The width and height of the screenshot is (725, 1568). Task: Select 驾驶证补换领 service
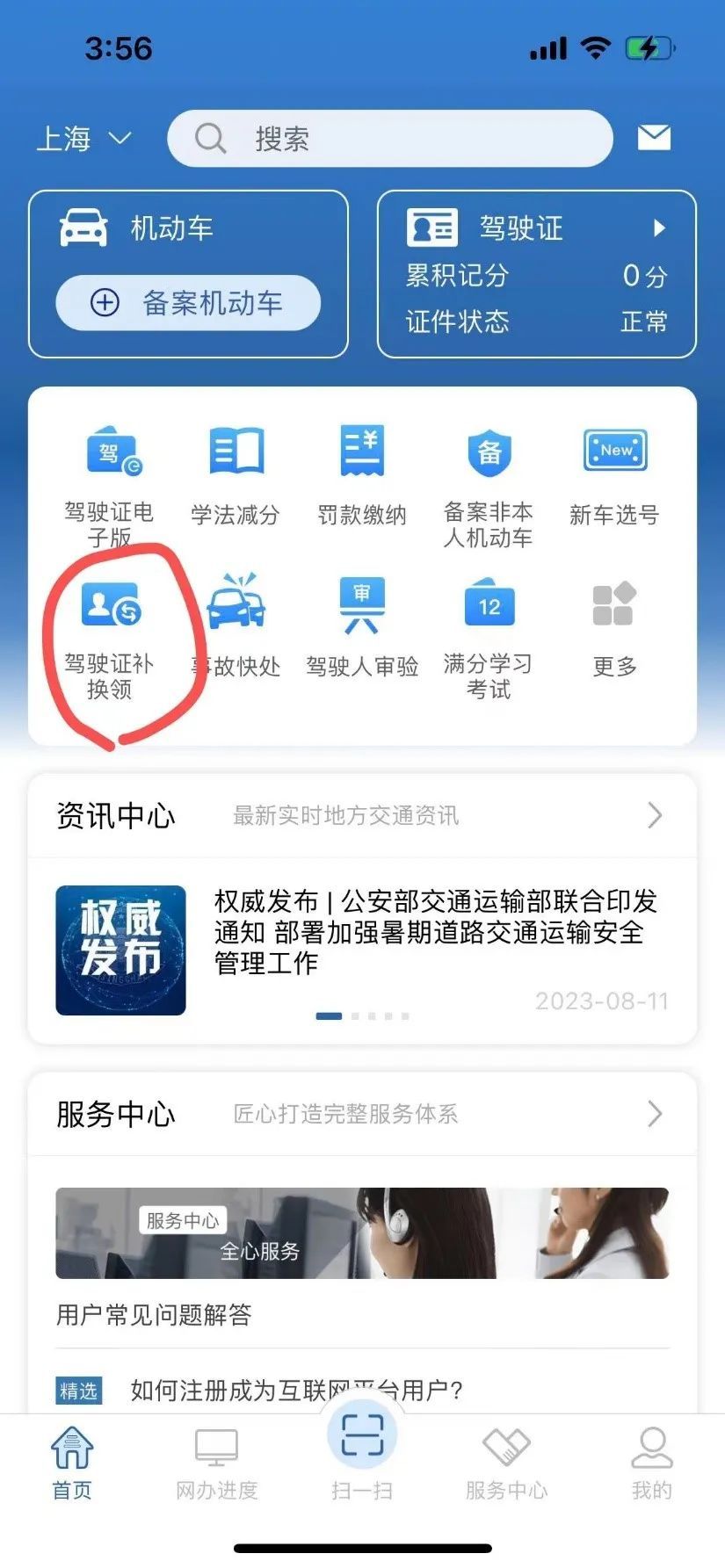click(110, 638)
